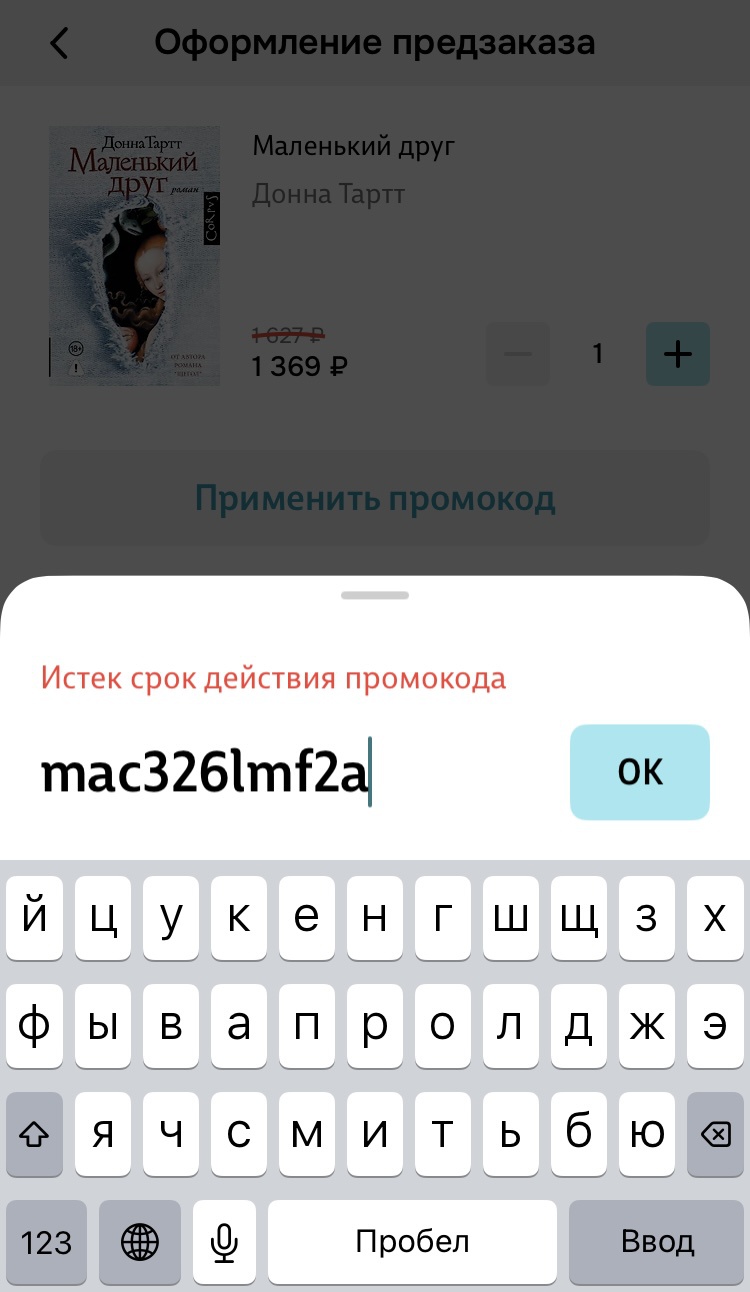Go back from the preorder screen
The image size is (750, 1292).
pyautogui.click(x=60, y=43)
